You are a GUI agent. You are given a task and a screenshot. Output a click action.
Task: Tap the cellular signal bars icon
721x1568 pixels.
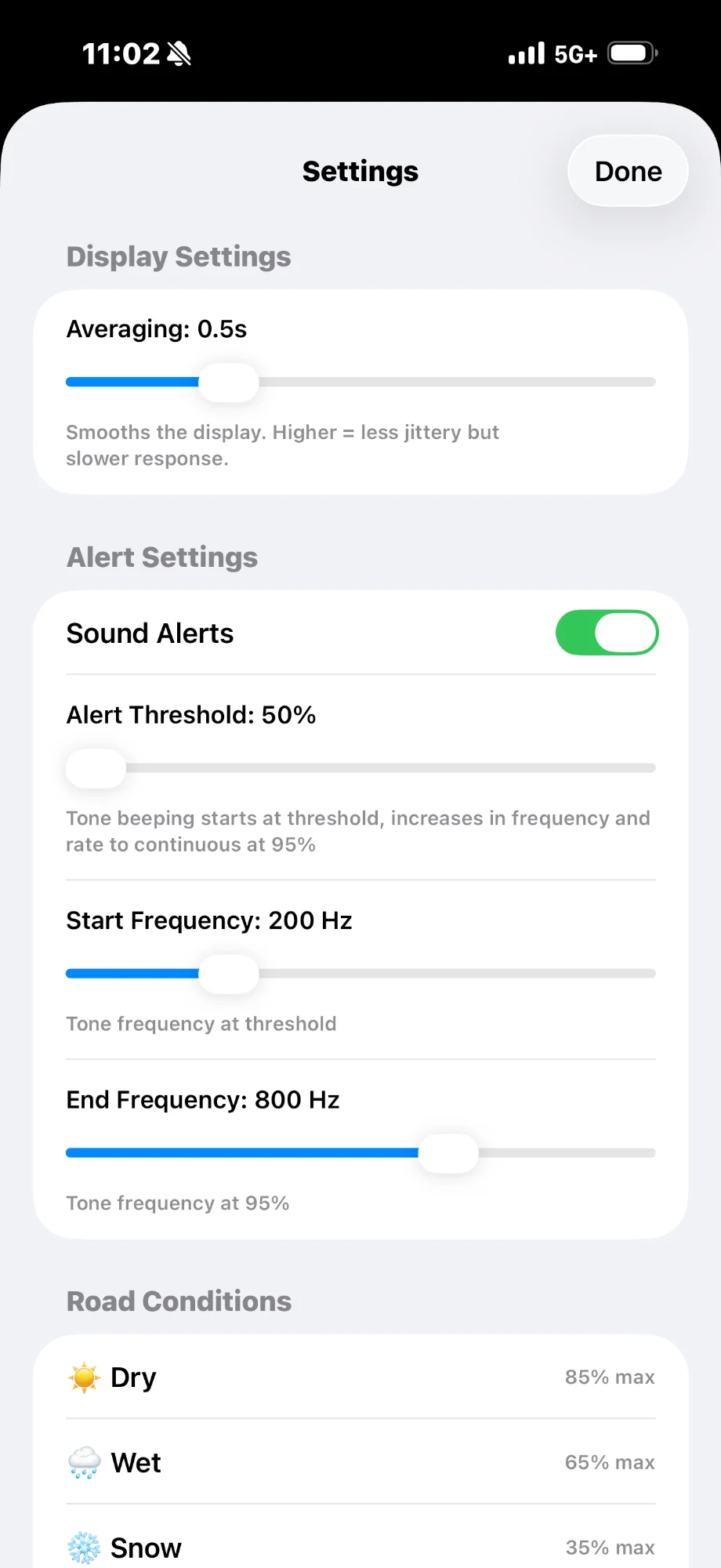[525, 52]
